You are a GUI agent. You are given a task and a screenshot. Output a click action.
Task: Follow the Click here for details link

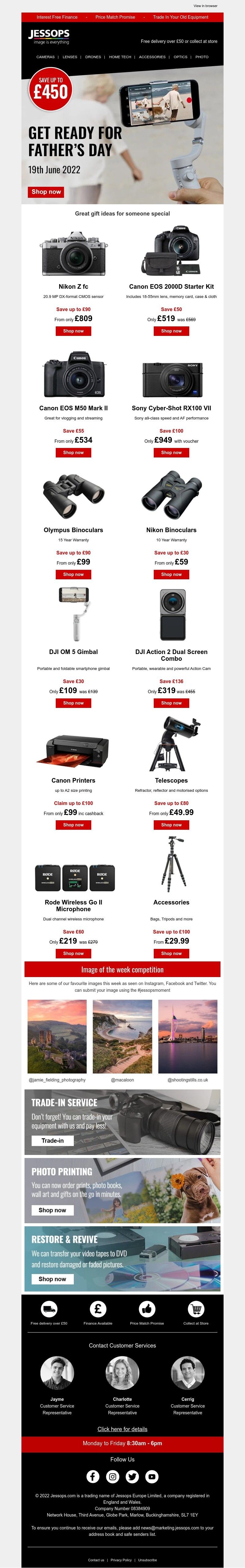coord(123,1429)
